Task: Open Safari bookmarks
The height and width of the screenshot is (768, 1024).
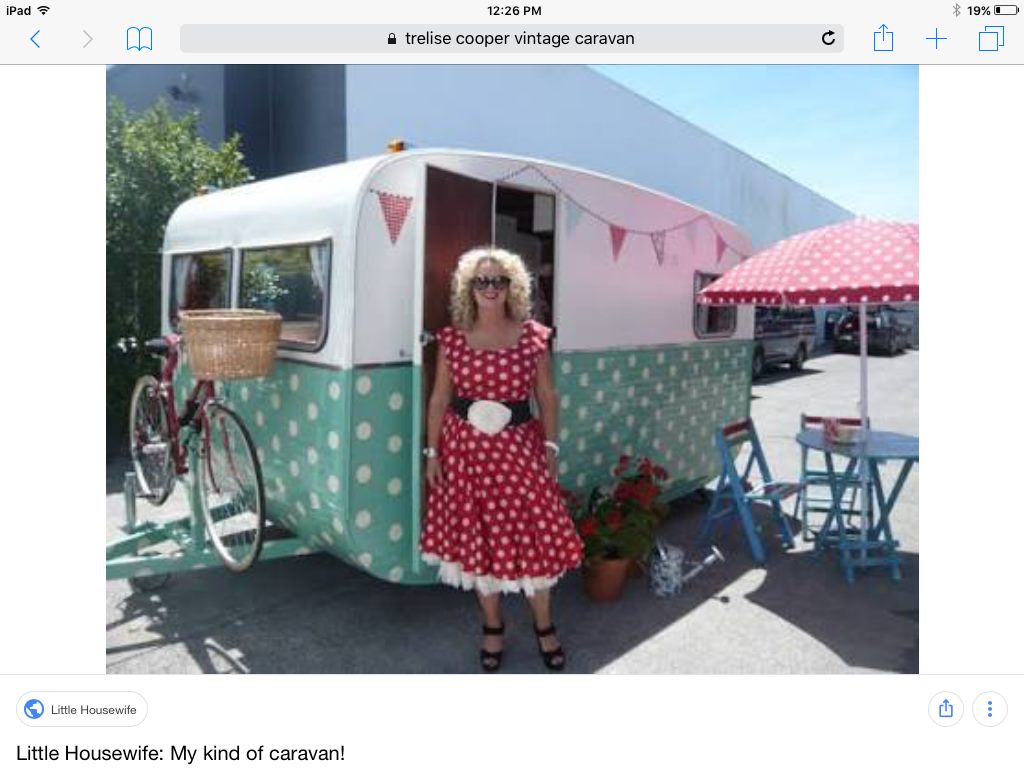Action: tap(139, 39)
